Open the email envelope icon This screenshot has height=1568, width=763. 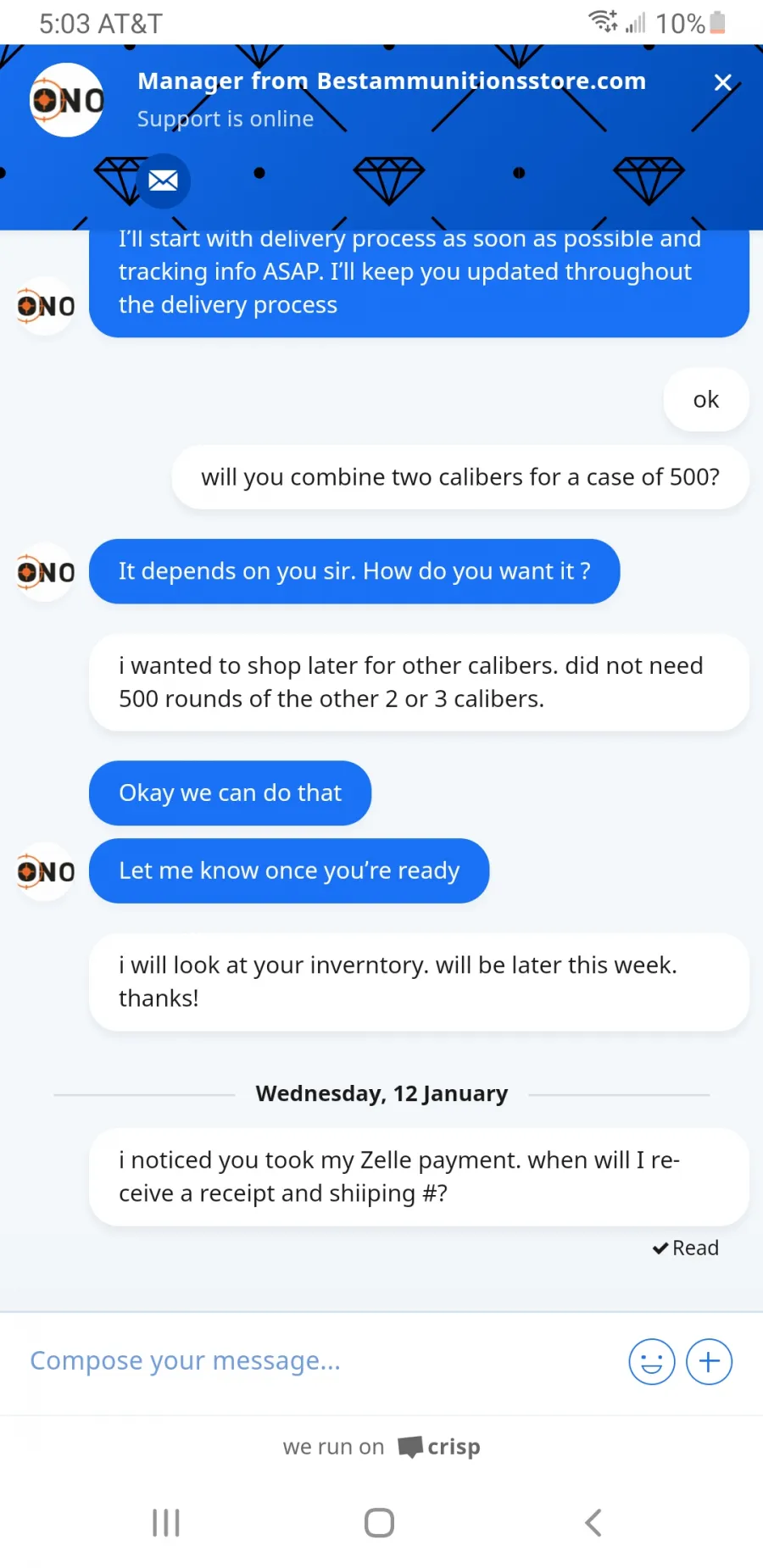coord(163,181)
